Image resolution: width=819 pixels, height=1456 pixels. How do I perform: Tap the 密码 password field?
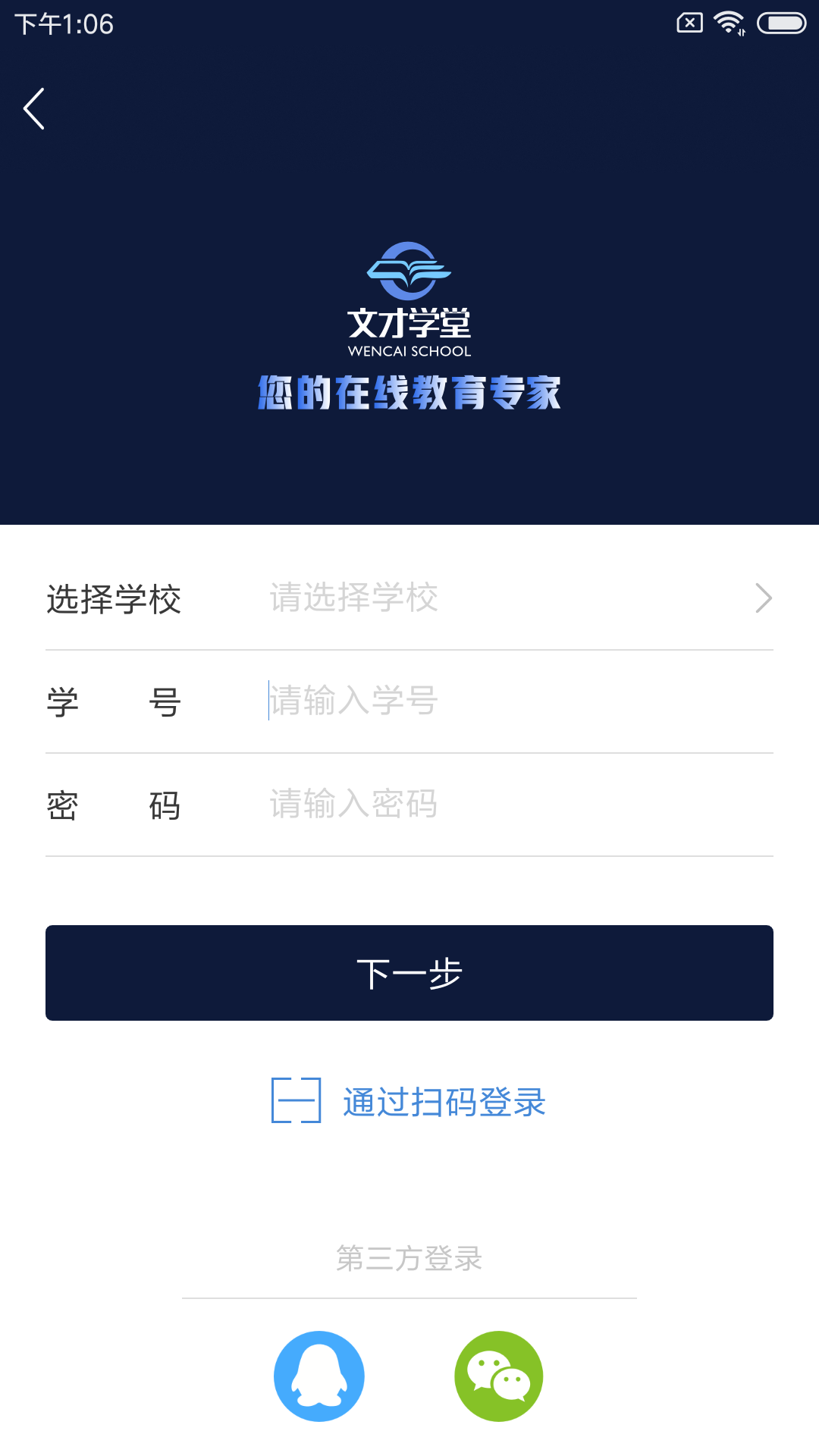[516, 804]
